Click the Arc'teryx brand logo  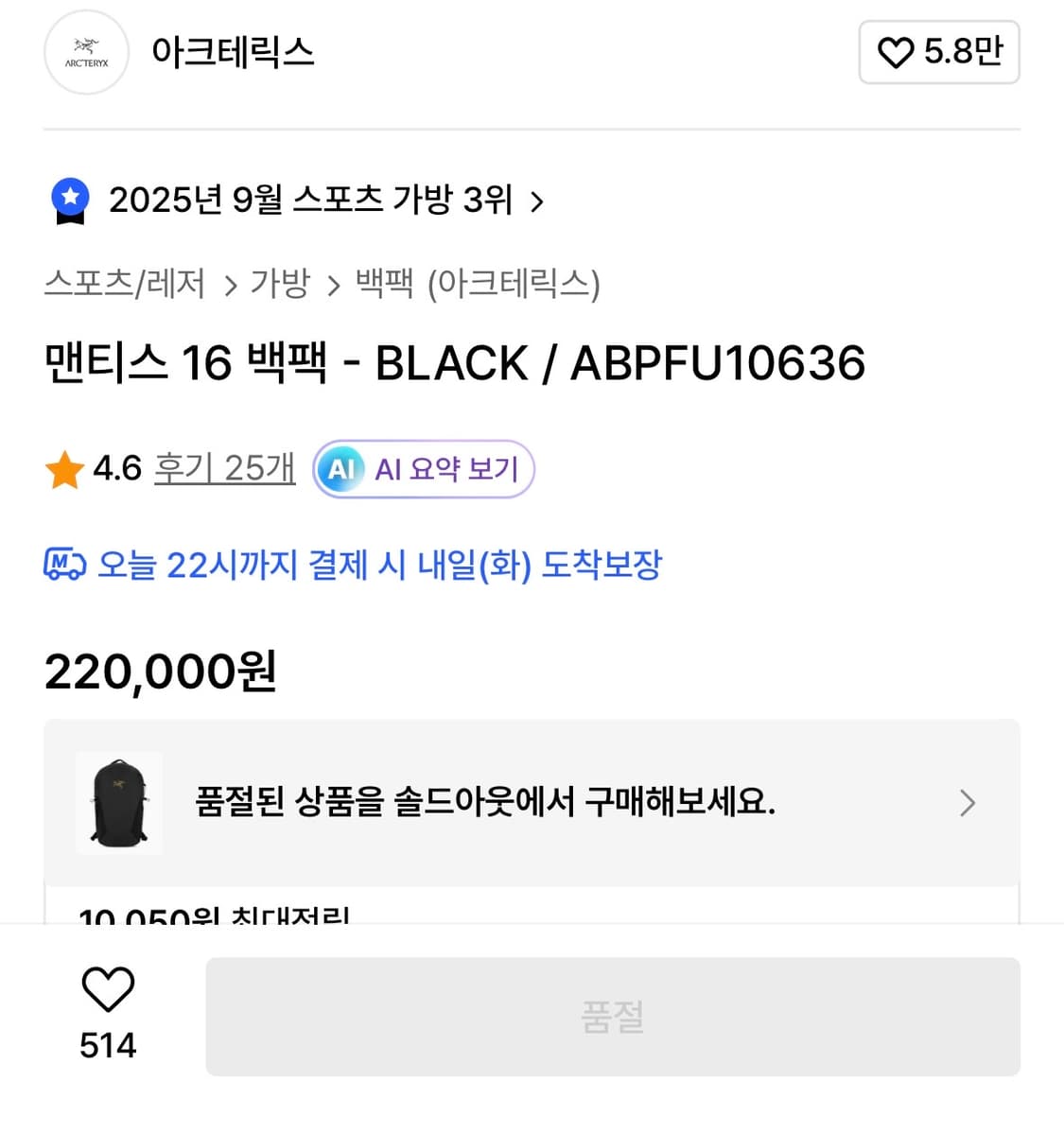86,52
